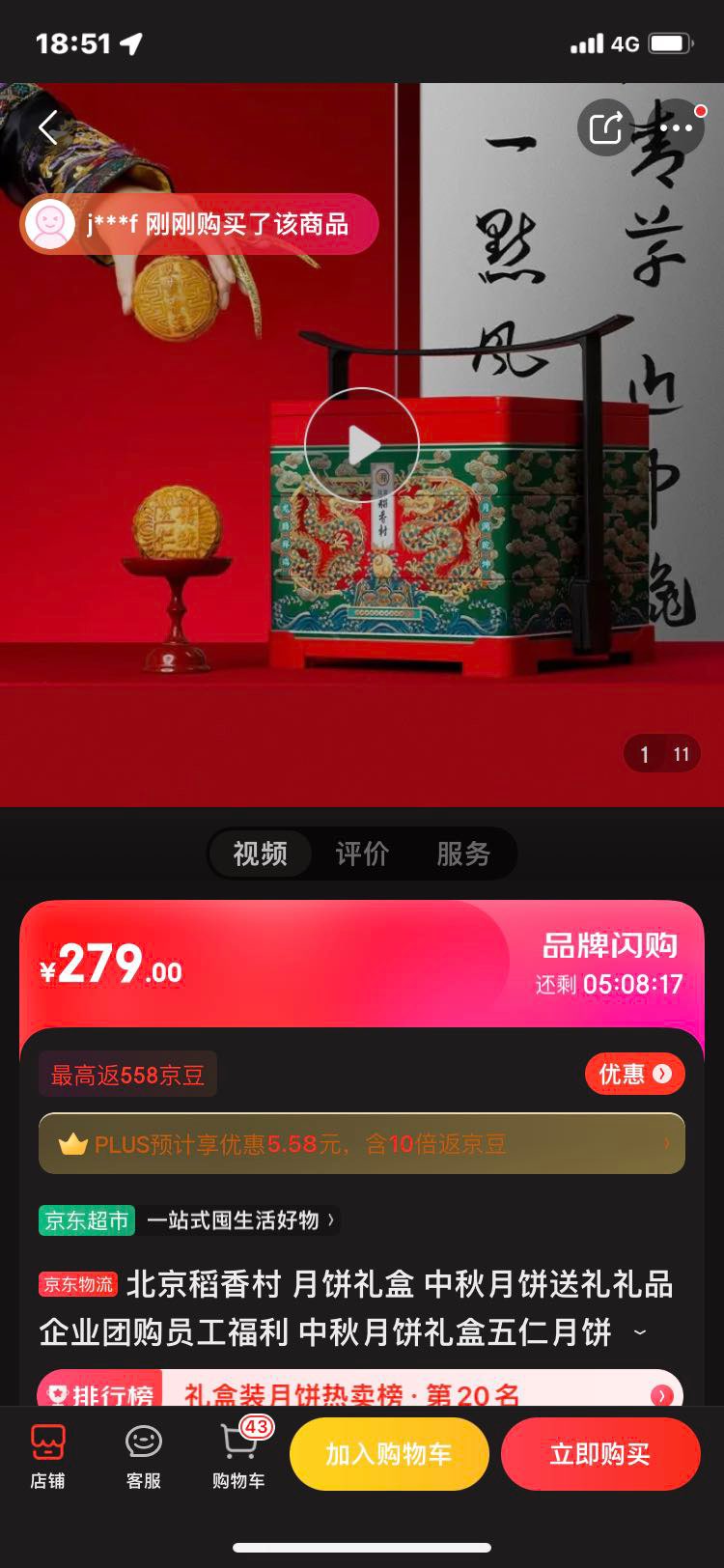The height and width of the screenshot is (1568, 724).
Task: Open 京东超市 一站式囤生活好物 link
Action: click(189, 1220)
